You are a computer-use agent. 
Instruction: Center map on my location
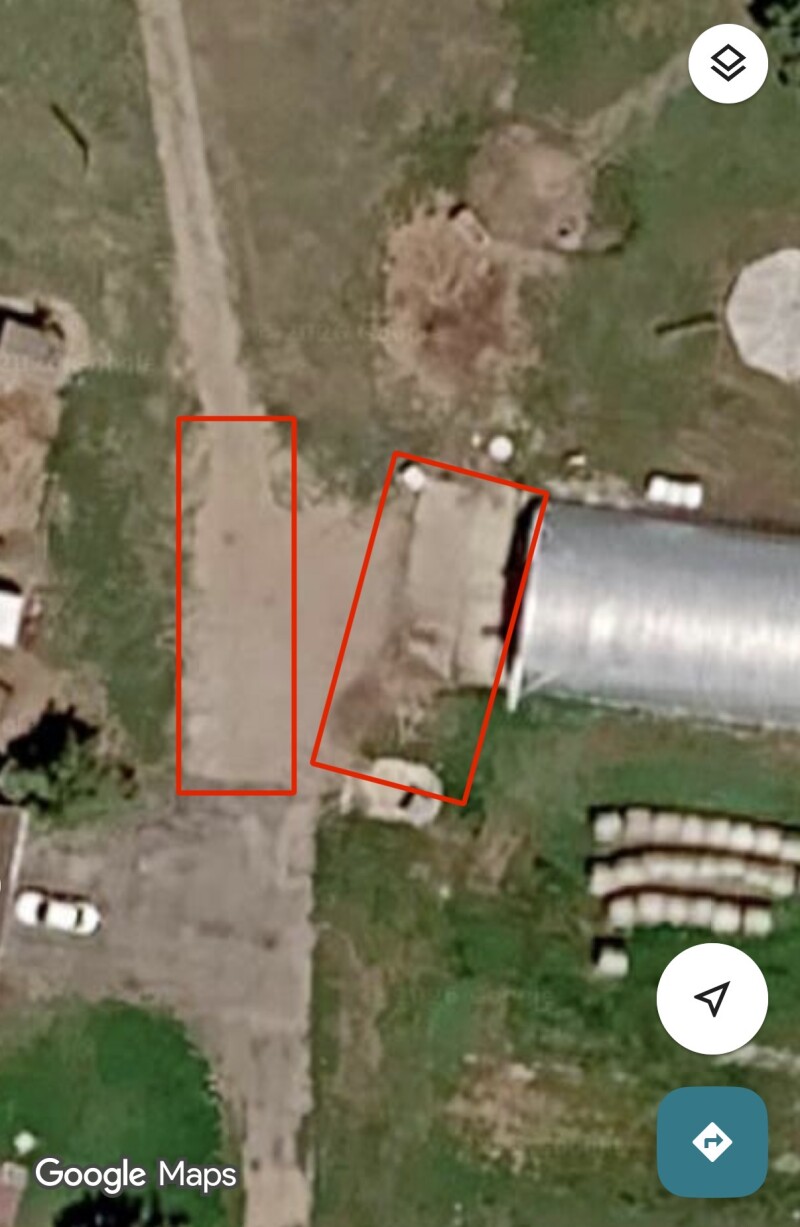(x=711, y=998)
